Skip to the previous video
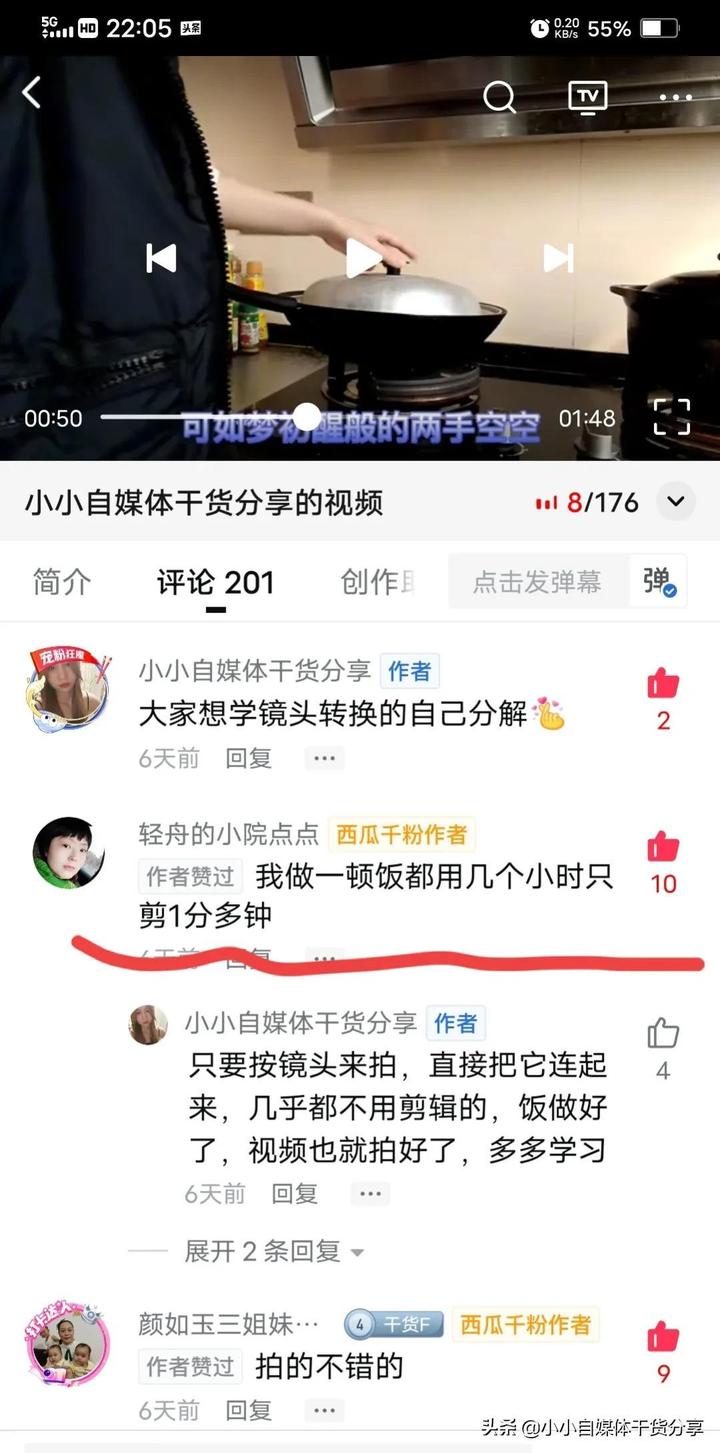 click(x=162, y=258)
